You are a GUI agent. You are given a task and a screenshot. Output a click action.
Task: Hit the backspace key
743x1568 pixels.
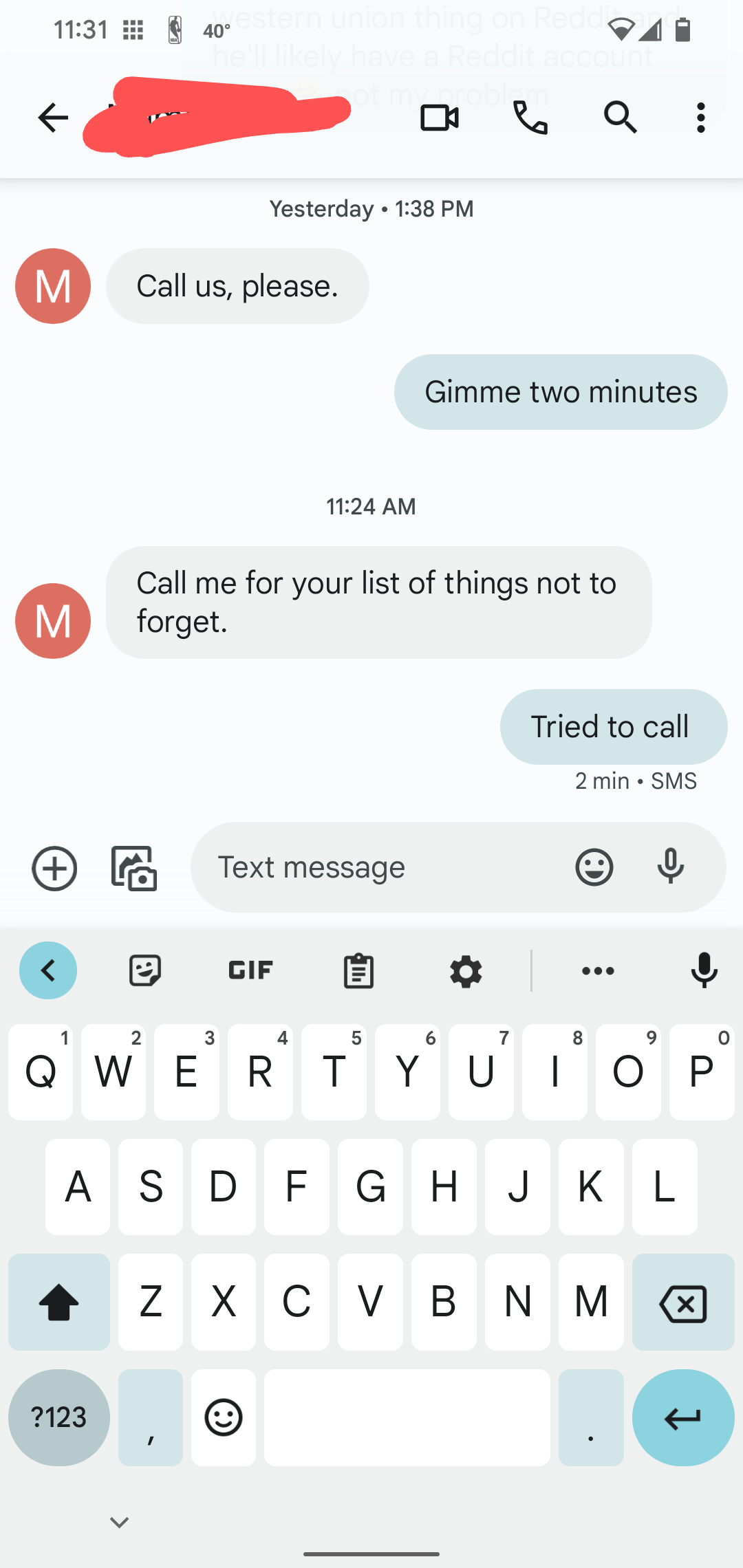pyautogui.click(x=683, y=1302)
